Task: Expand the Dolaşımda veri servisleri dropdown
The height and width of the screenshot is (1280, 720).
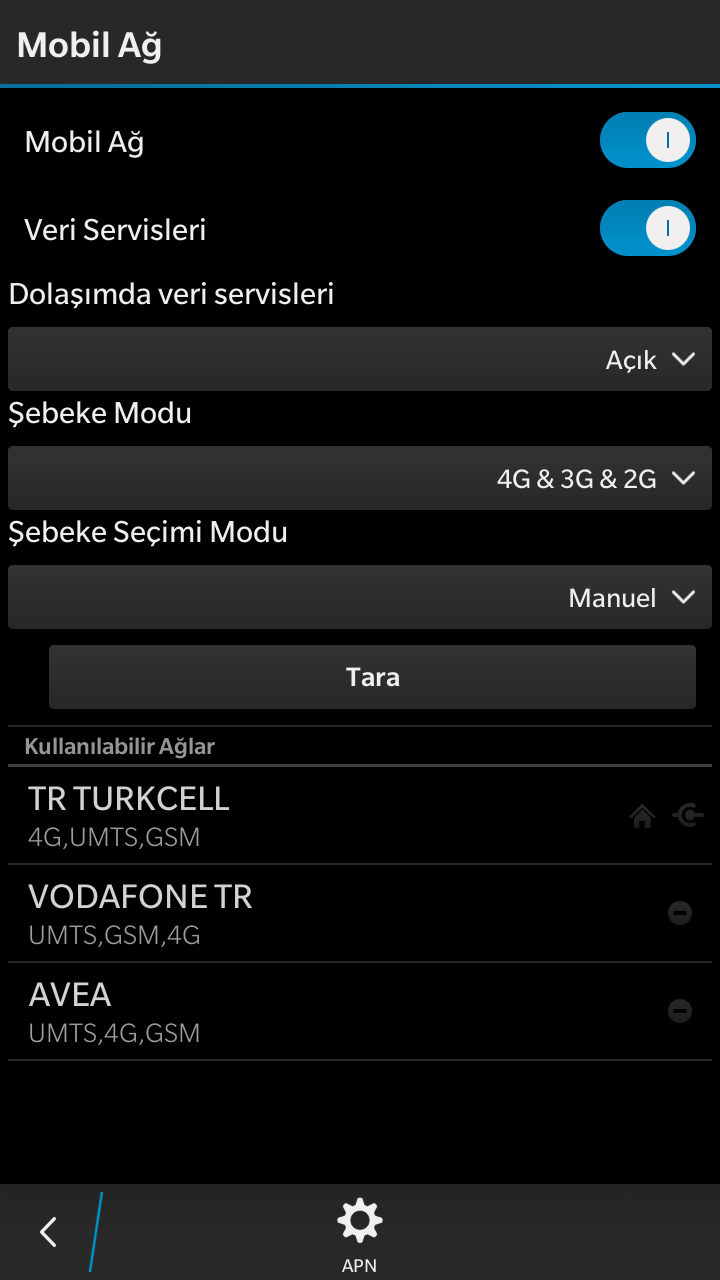Action: tap(360, 359)
